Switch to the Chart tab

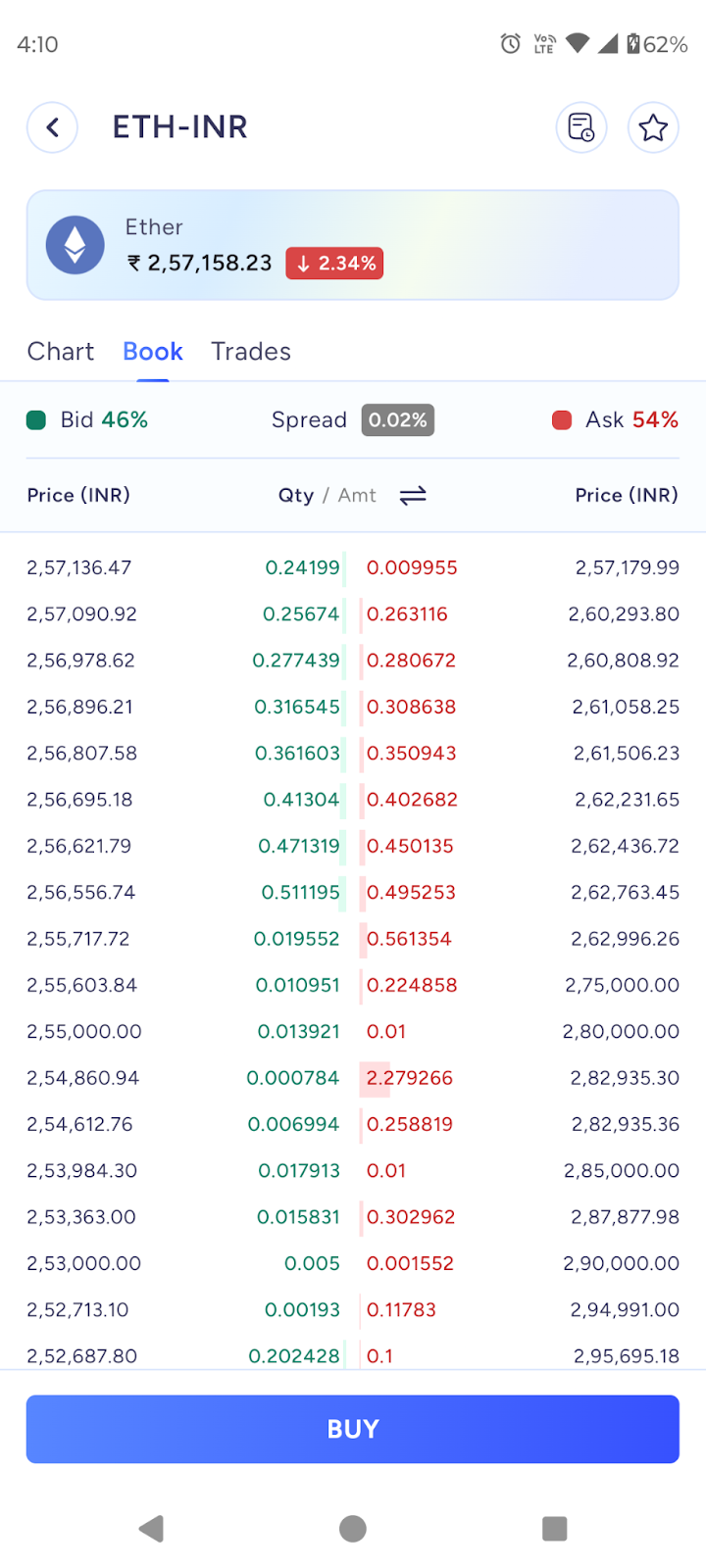point(61,352)
